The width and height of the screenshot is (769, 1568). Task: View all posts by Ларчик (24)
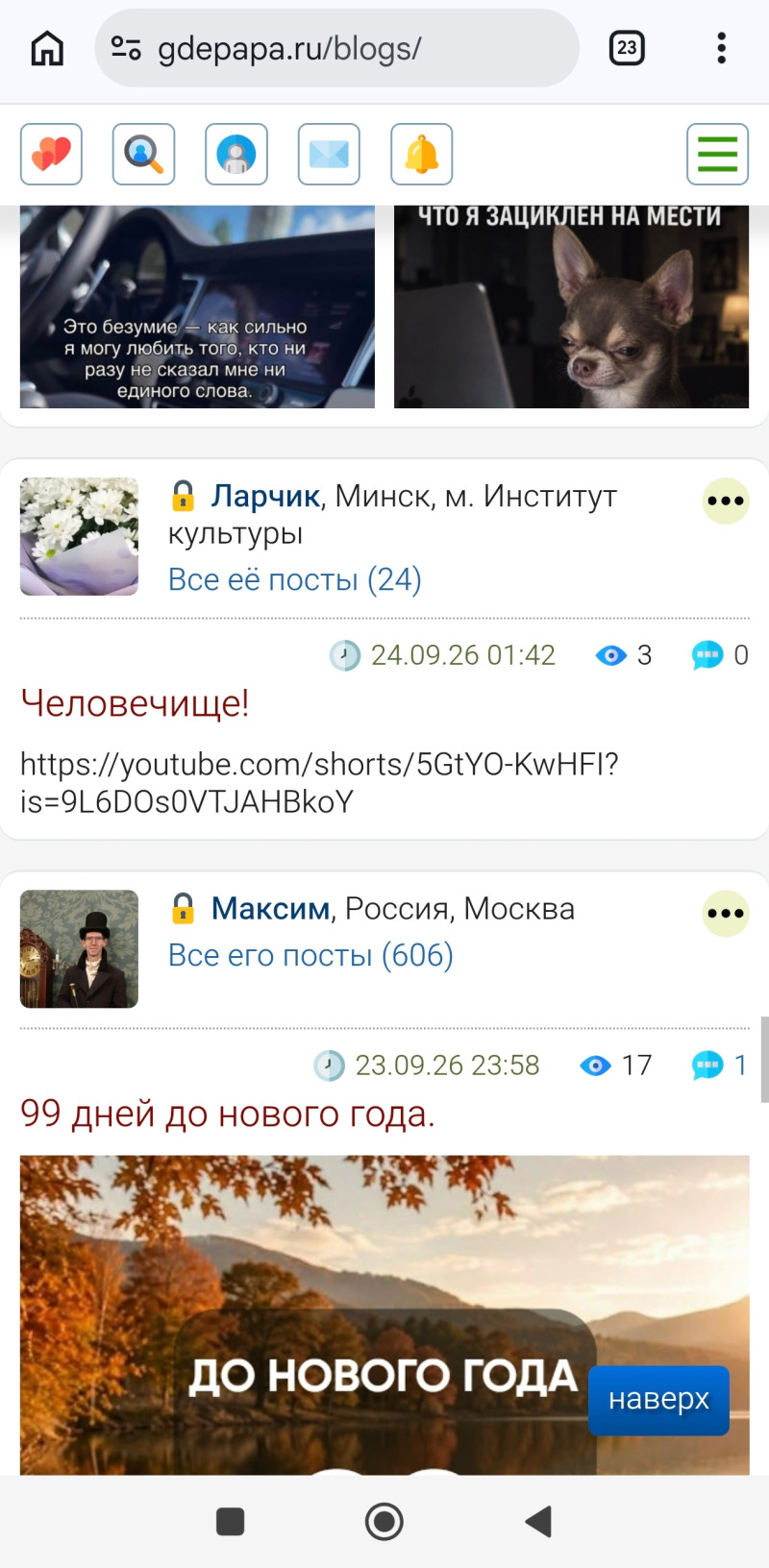click(x=295, y=579)
